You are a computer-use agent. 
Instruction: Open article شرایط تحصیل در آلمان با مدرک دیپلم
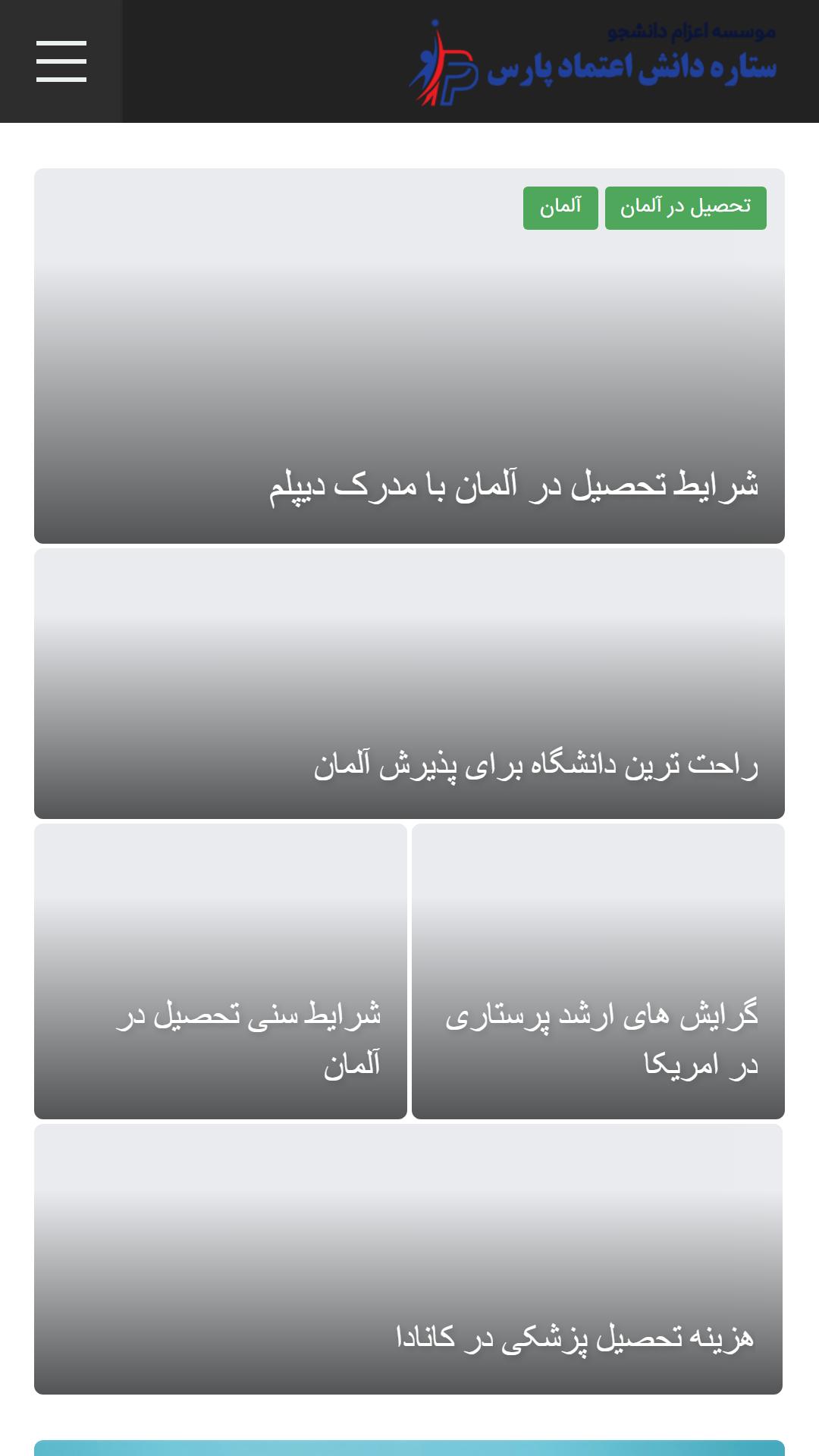pos(514,485)
